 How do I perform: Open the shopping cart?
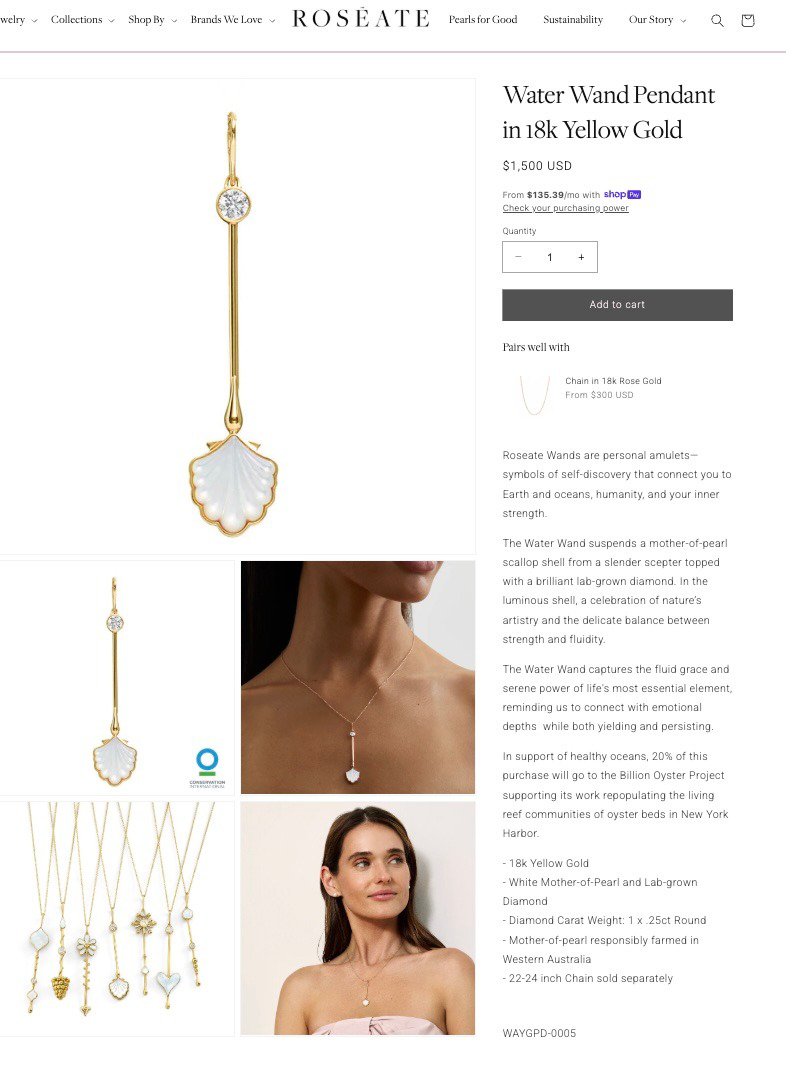point(747,21)
